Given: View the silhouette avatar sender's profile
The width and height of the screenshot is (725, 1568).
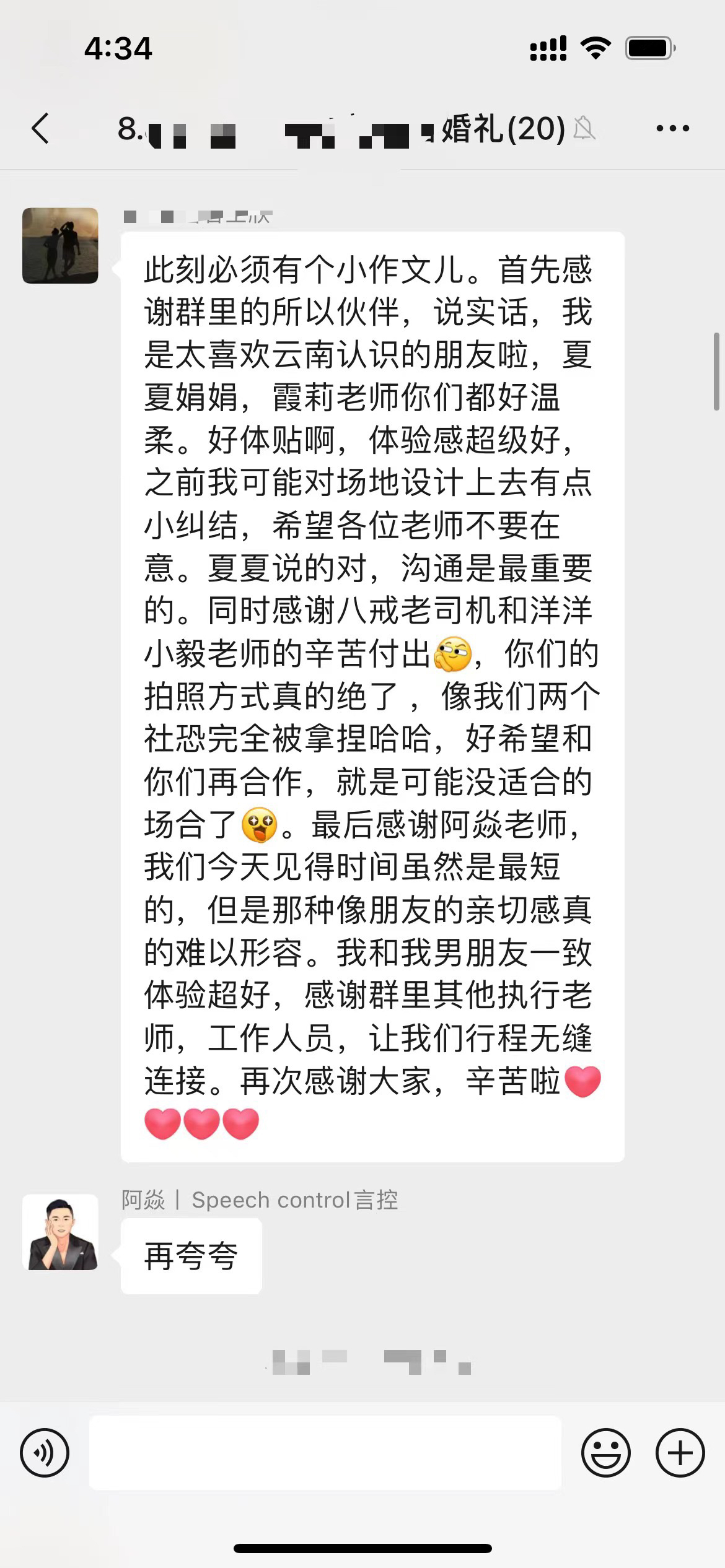Looking at the screenshot, I should [60, 246].
